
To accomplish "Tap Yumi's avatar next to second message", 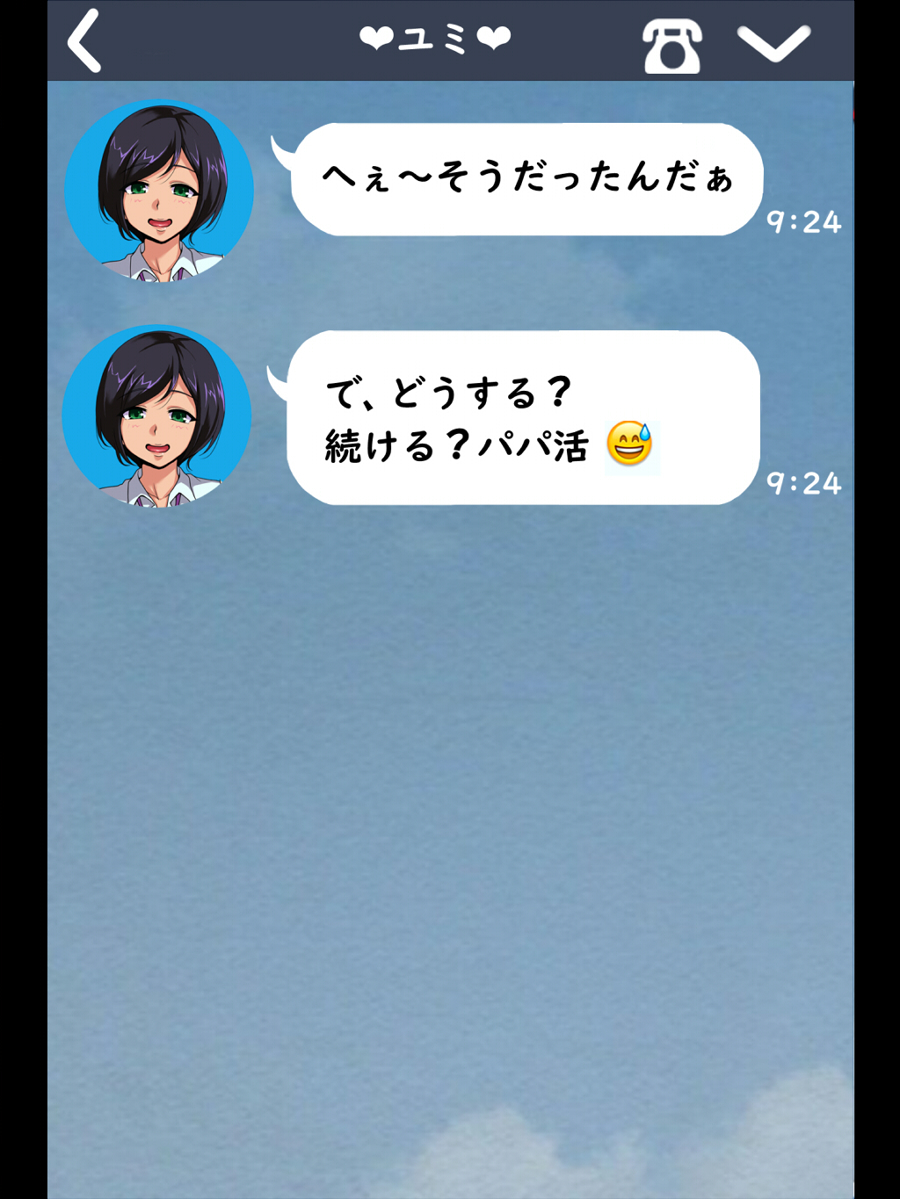I will tap(157, 417).
